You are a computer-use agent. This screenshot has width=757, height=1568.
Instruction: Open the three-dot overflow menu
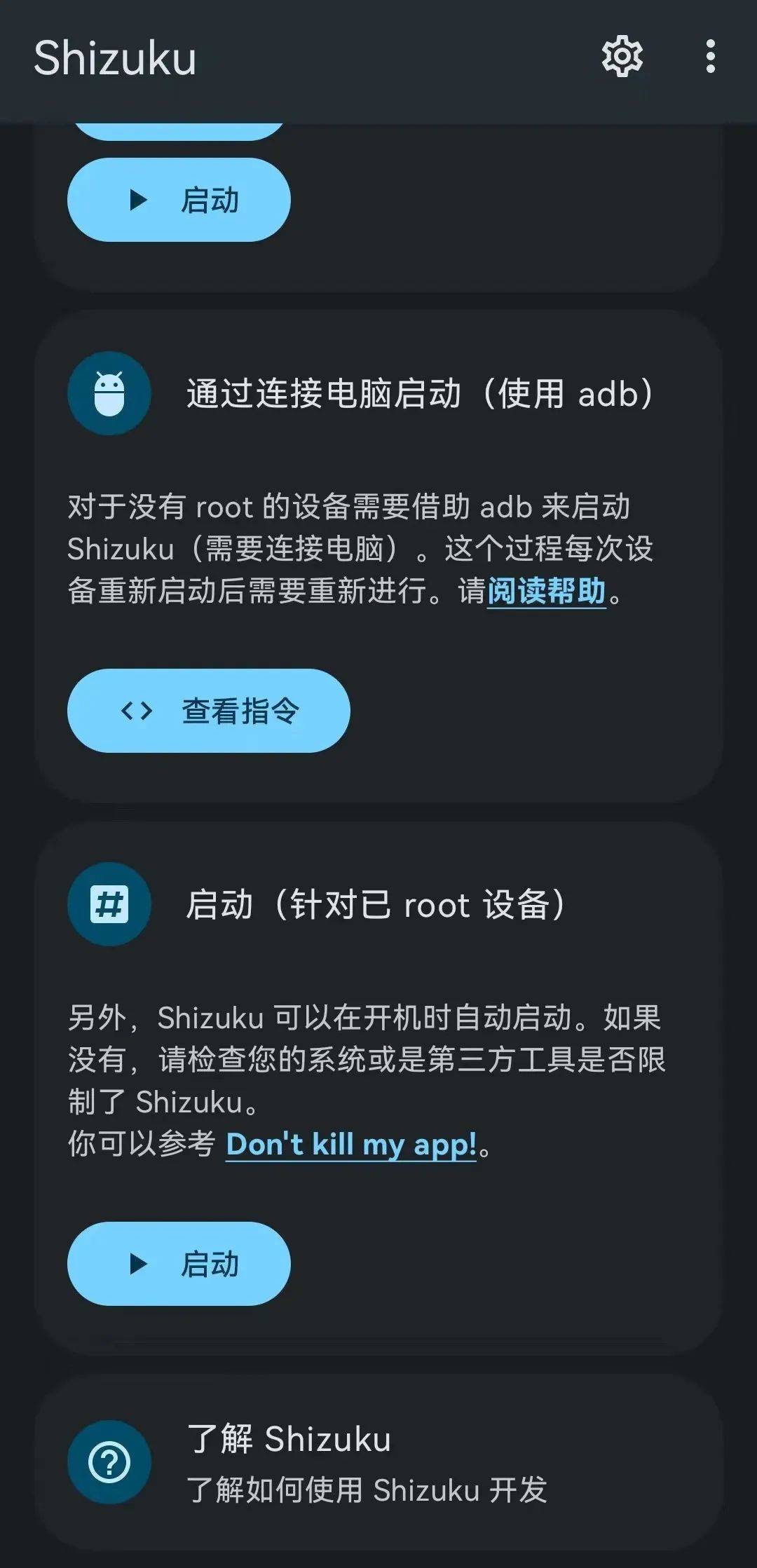(x=710, y=57)
